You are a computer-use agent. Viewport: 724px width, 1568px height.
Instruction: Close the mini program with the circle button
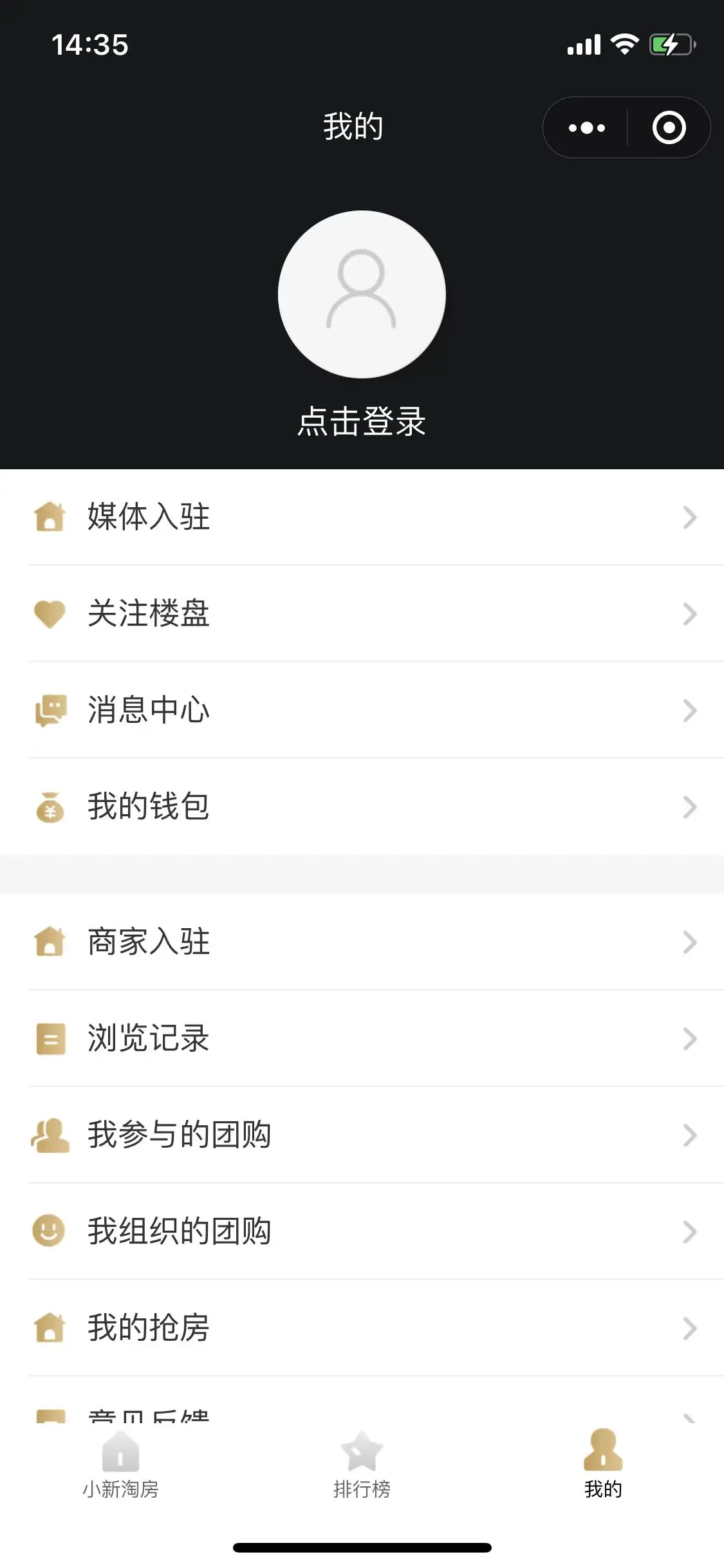[x=669, y=128]
